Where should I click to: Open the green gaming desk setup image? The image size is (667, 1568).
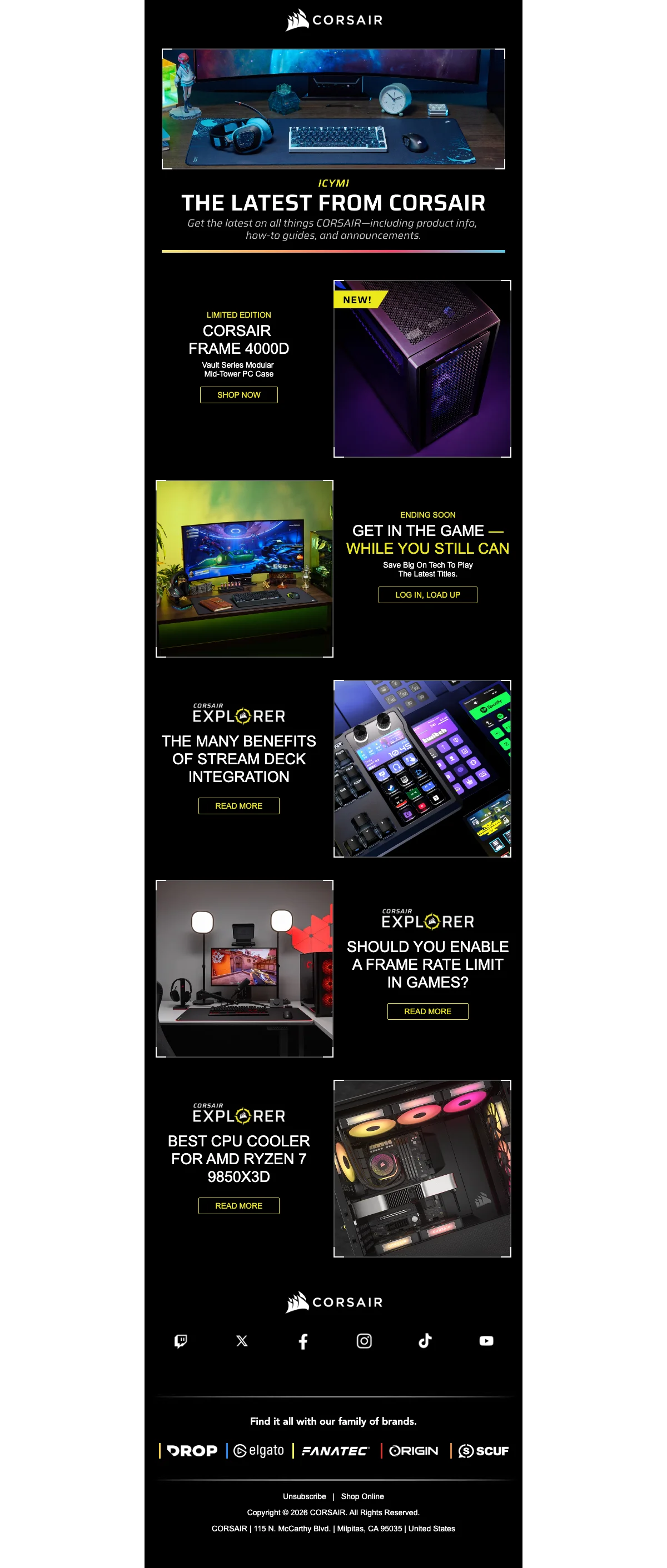(x=244, y=568)
